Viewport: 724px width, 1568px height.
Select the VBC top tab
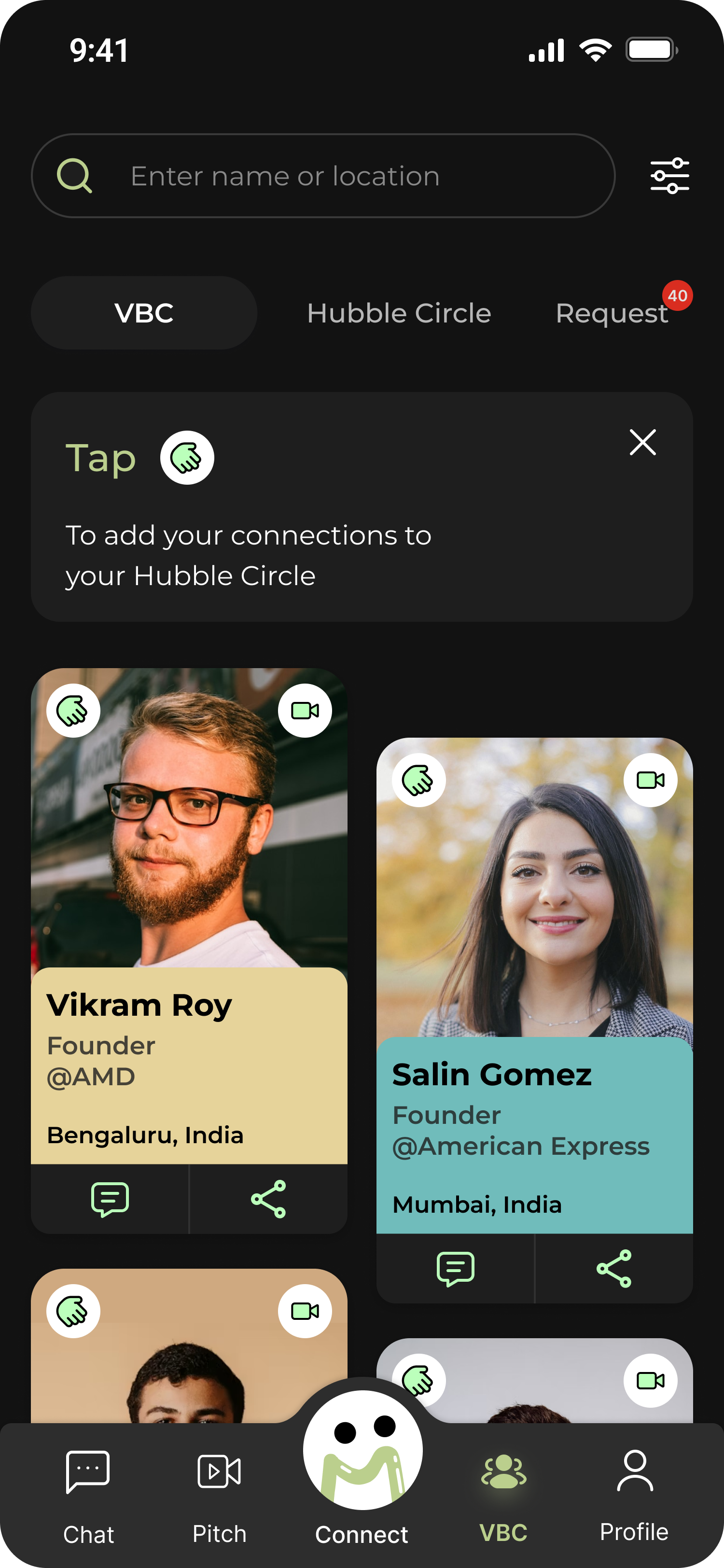click(x=144, y=313)
